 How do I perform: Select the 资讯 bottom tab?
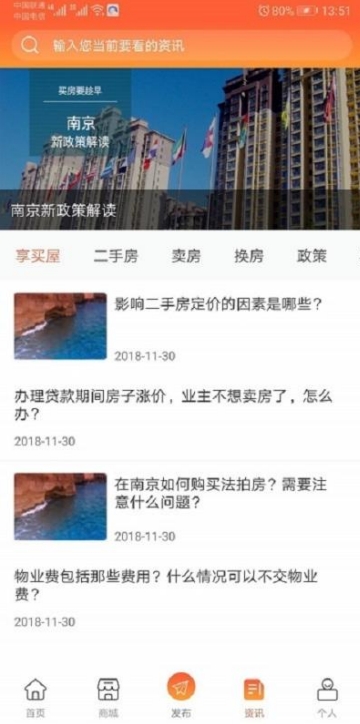coord(254,697)
